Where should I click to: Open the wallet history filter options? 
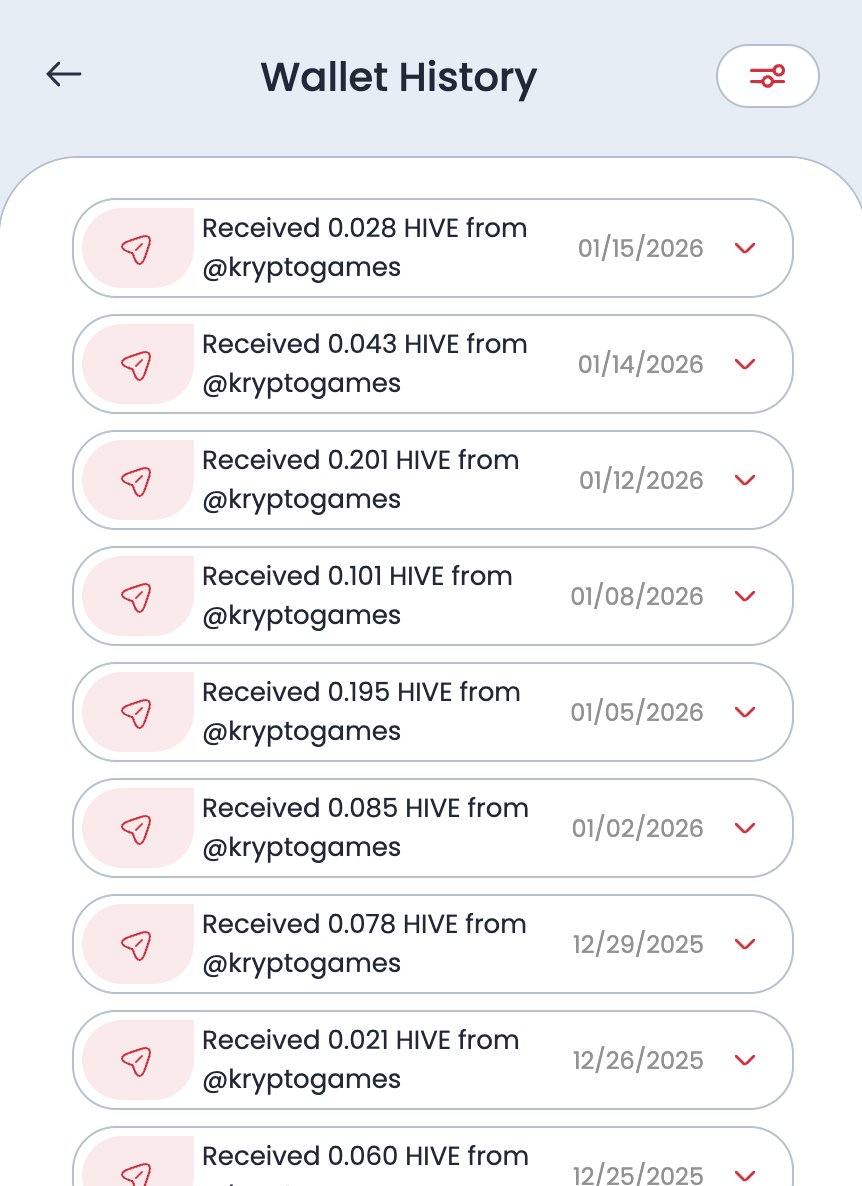click(x=767, y=76)
